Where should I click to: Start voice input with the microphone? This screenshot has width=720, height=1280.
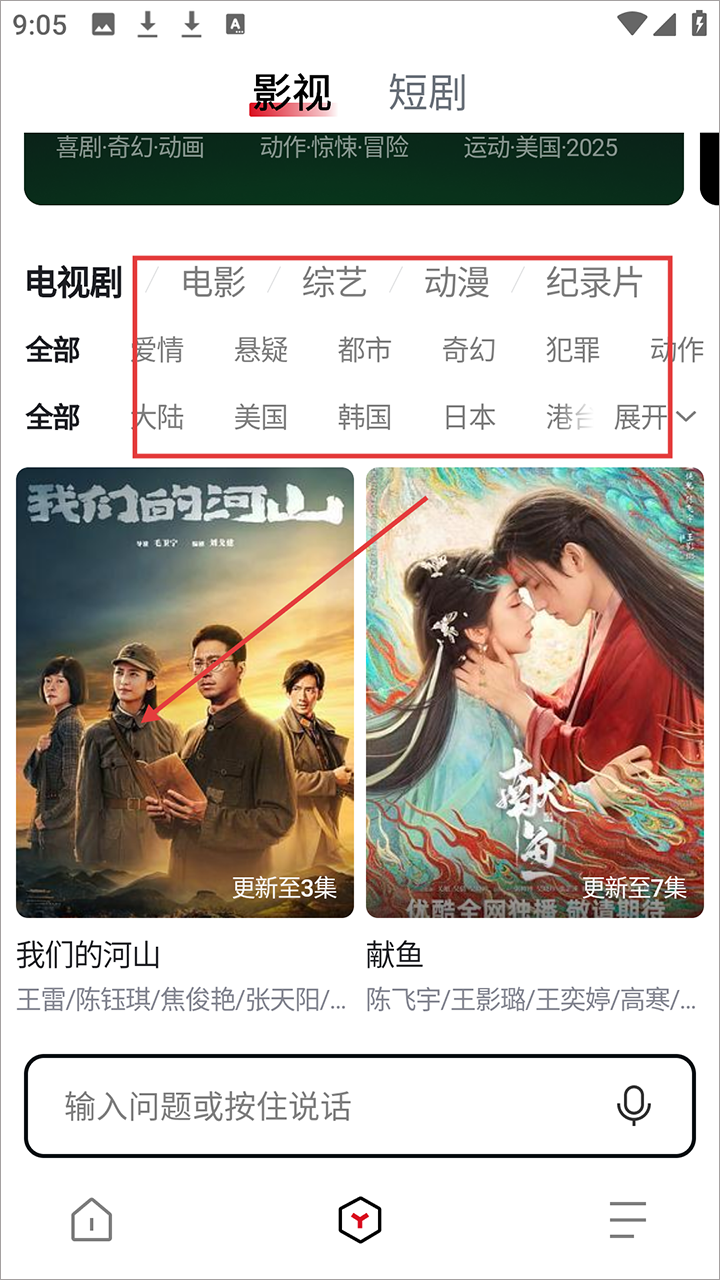tap(633, 1106)
